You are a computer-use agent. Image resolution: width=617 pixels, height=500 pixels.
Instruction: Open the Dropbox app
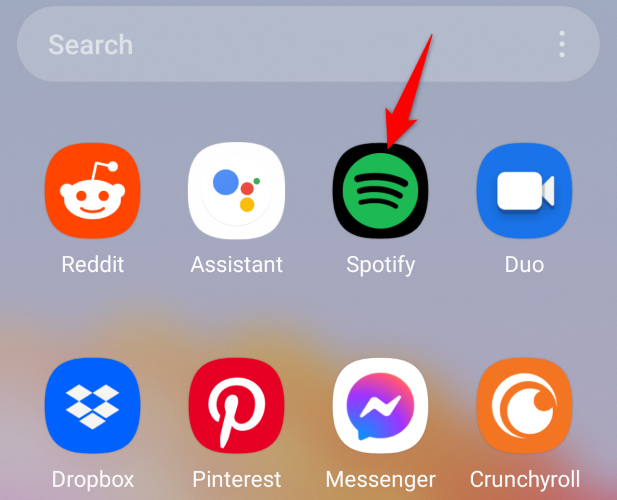92,406
